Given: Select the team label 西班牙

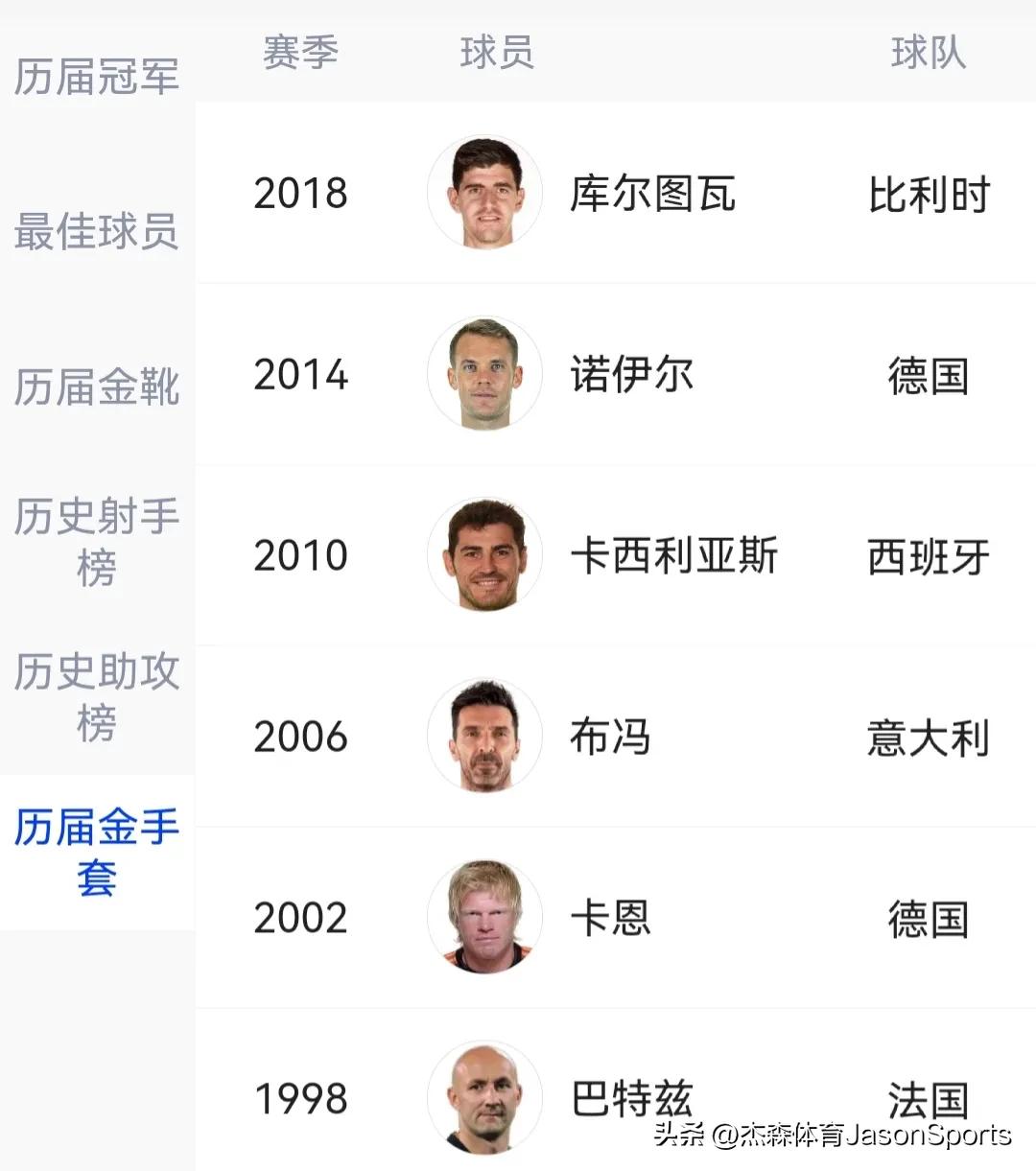Looking at the screenshot, I should click(x=928, y=554).
